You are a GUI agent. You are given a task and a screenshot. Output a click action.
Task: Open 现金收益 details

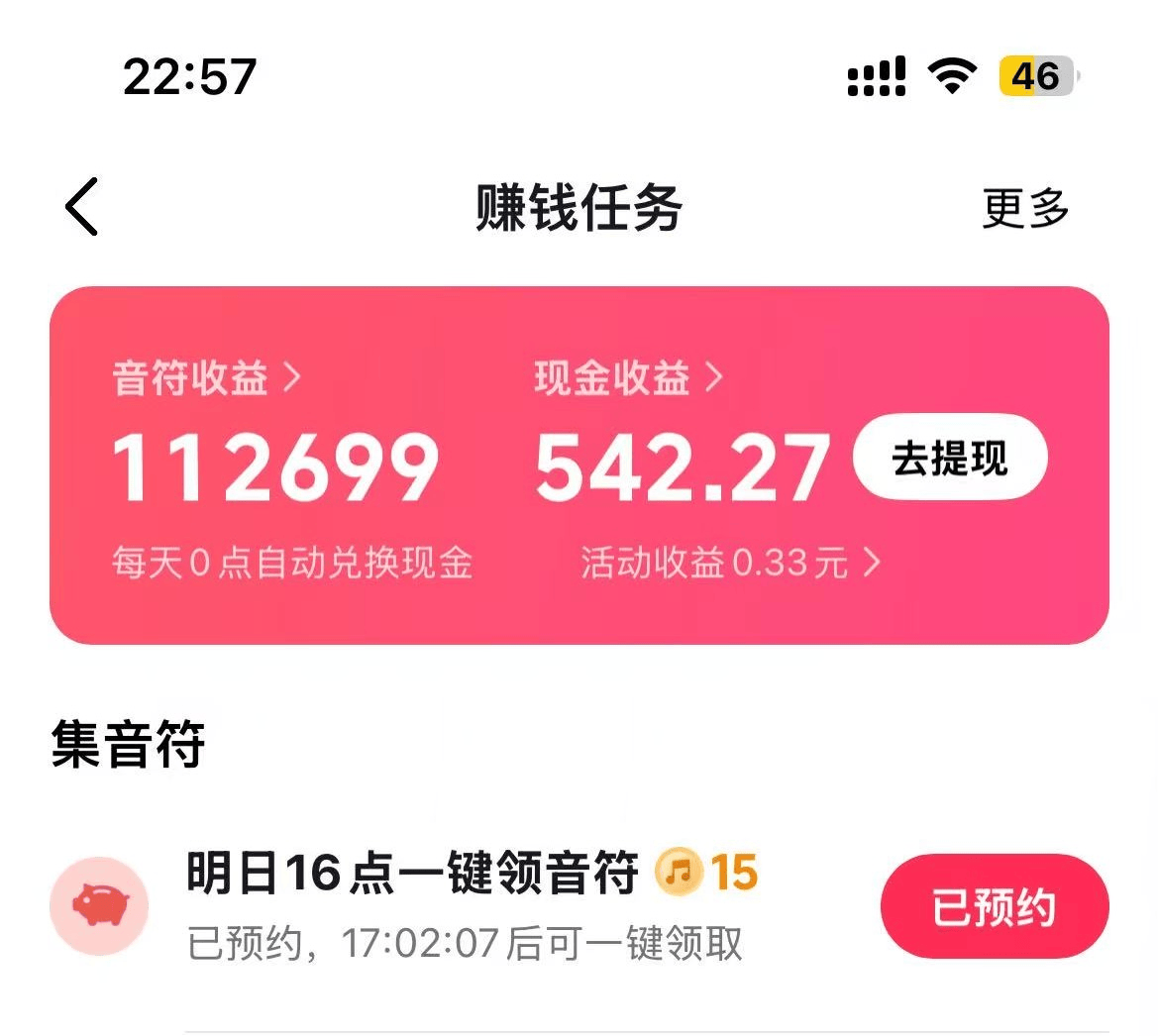(x=628, y=378)
